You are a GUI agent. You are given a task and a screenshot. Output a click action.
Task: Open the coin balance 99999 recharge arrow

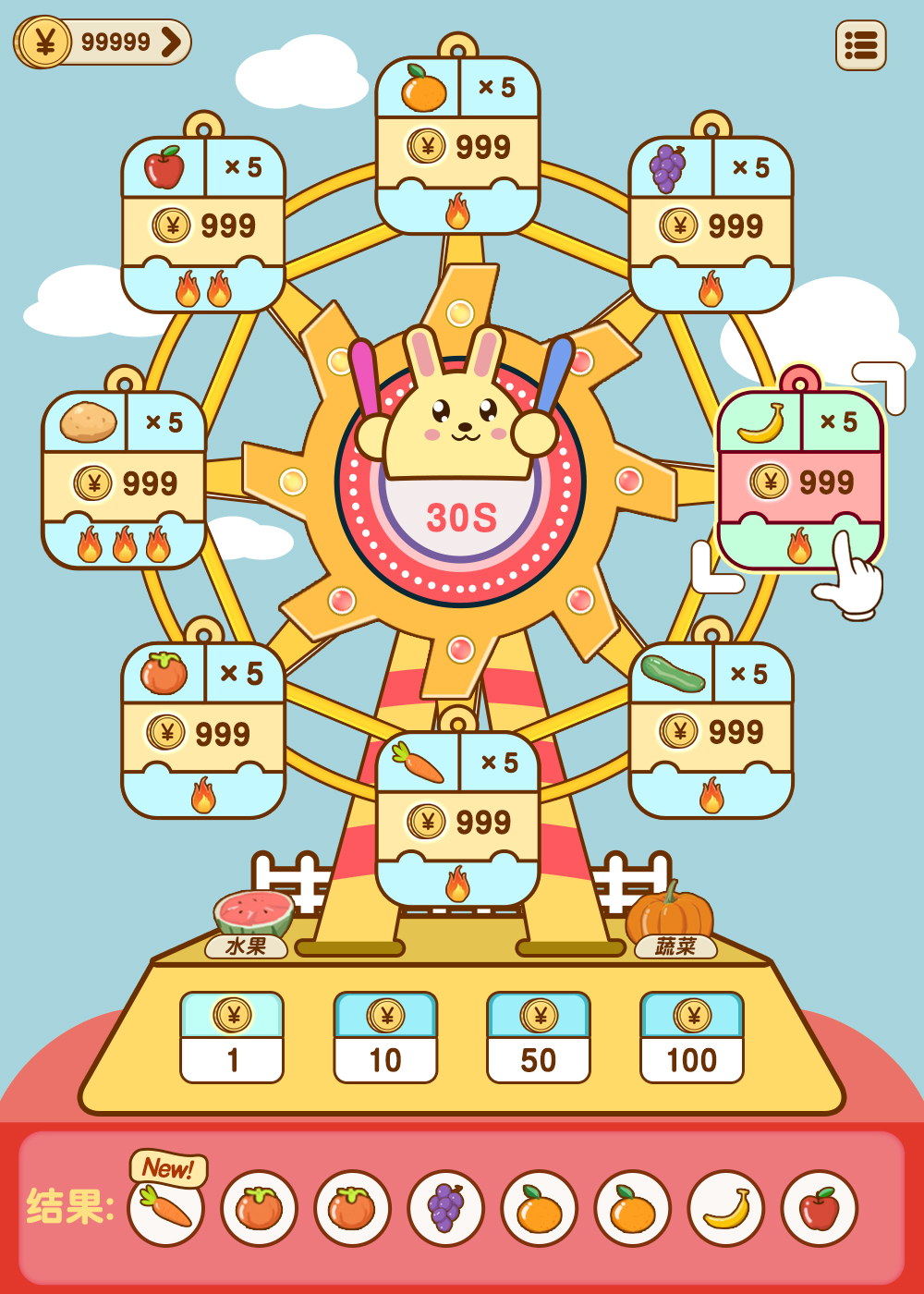point(170,42)
